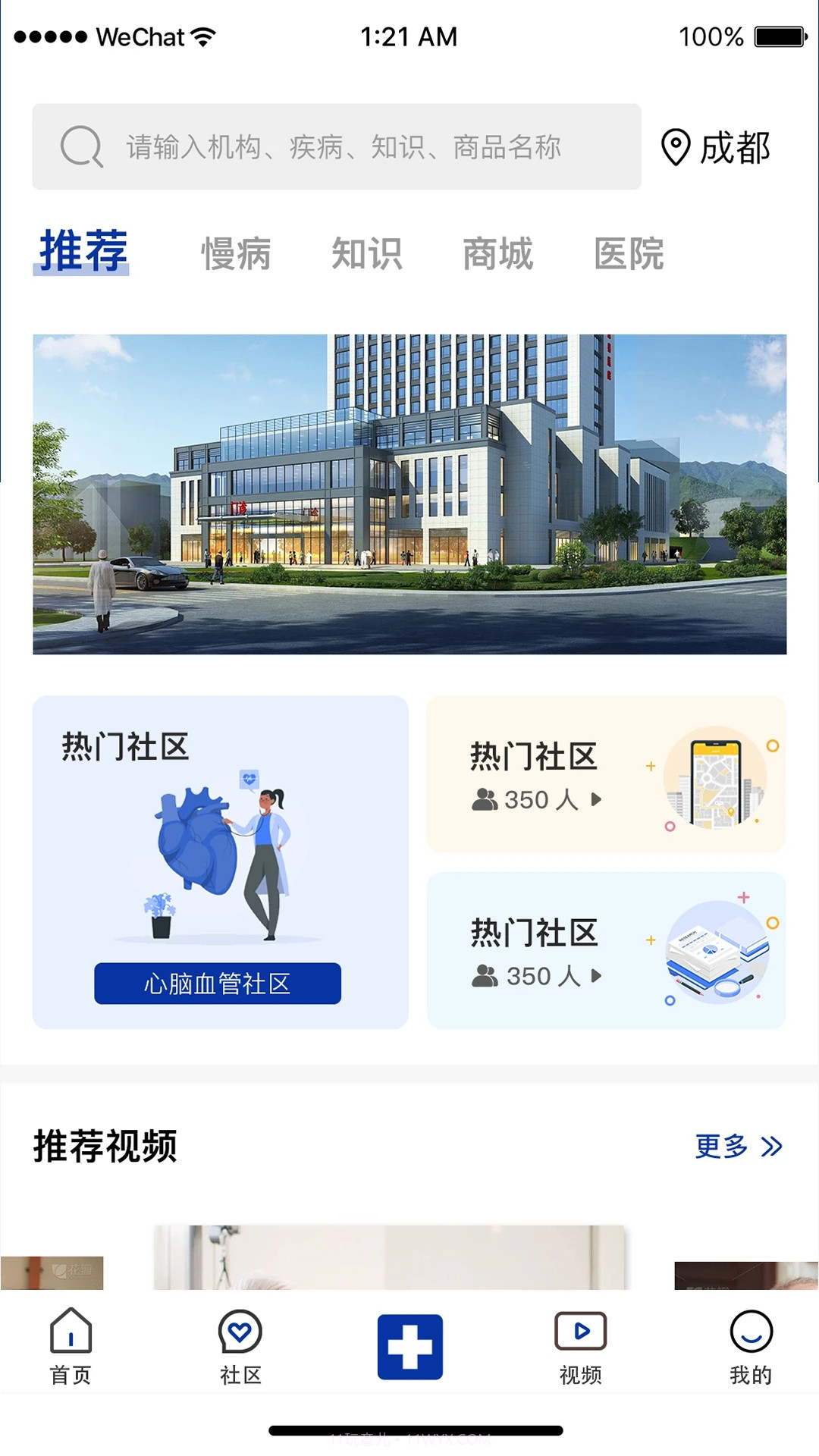Open the yellow 热门社区 card
Image resolution: width=819 pixels, height=1456 pixels.
pos(607,773)
